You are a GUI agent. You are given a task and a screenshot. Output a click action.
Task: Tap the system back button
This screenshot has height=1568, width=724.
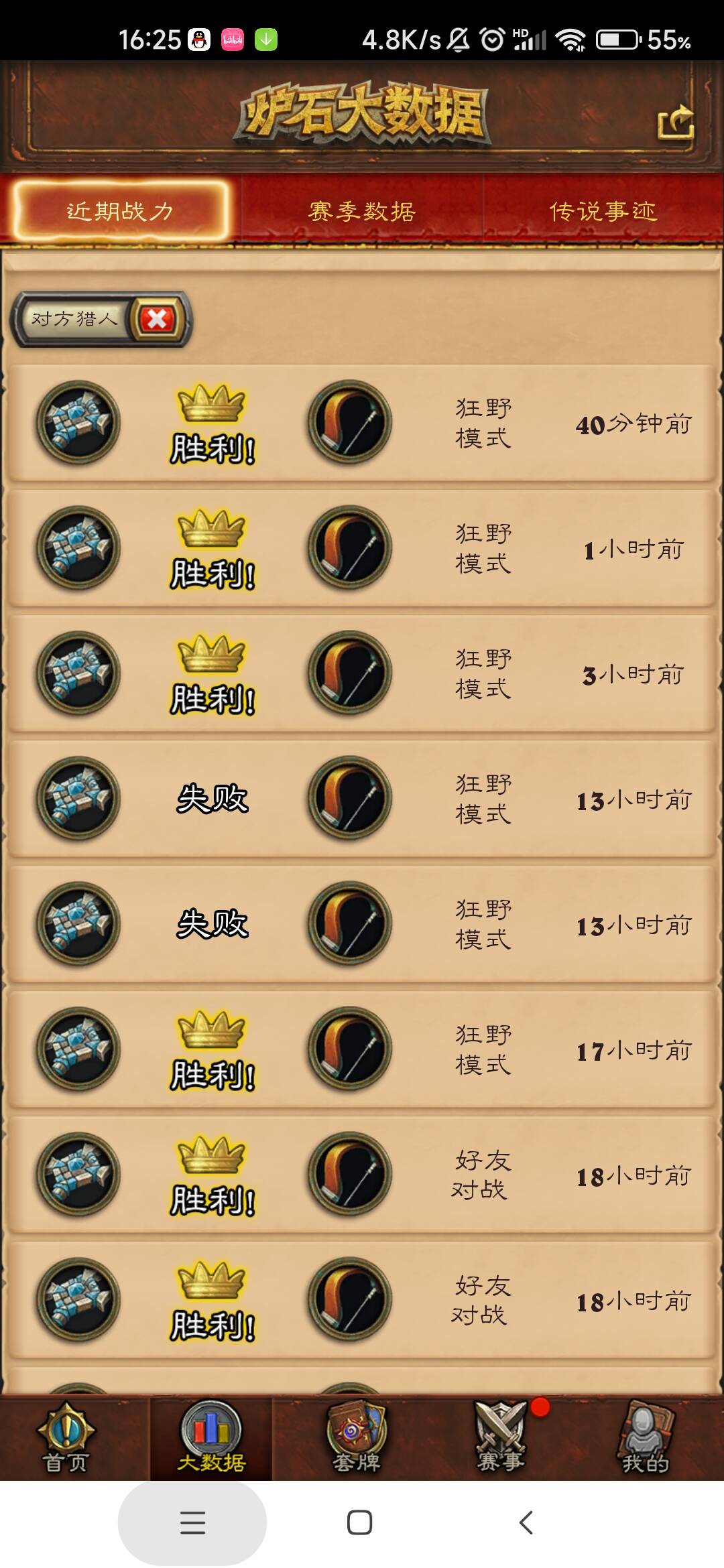pyautogui.click(x=526, y=1522)
